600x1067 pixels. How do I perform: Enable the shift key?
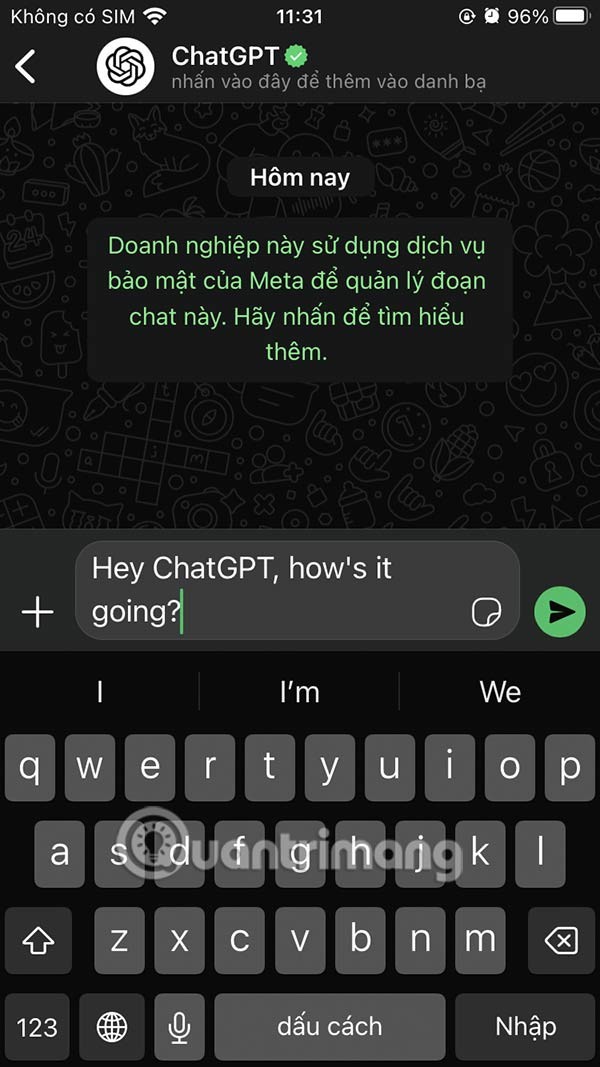click(38, 940)
